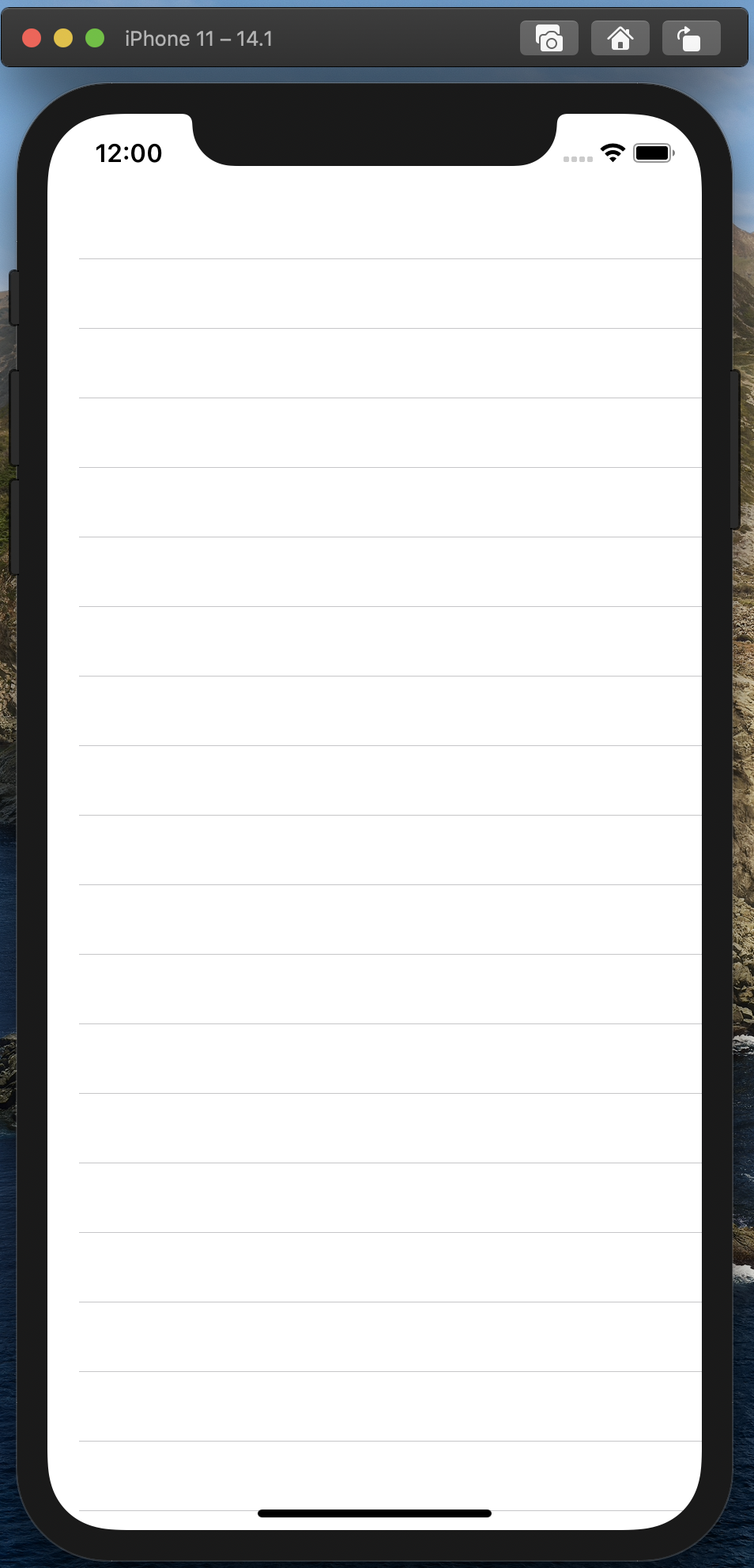
Task: Minimize the simulator window with the yellow button
Action: coord(63,38)
